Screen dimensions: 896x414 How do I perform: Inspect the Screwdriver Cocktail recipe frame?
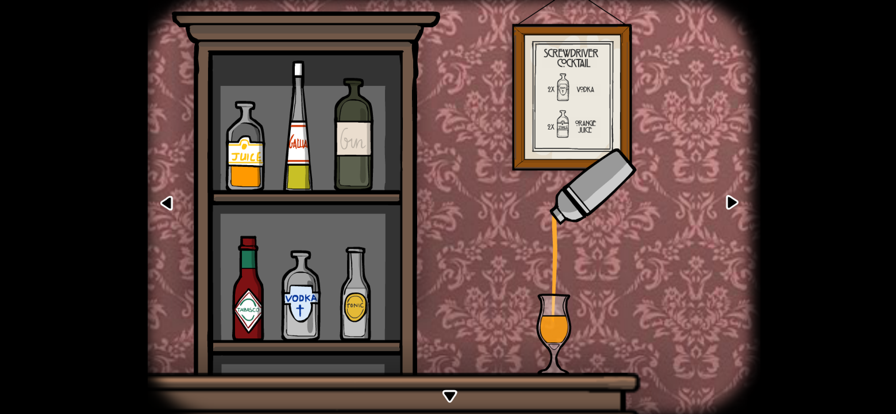click(572, 98)
